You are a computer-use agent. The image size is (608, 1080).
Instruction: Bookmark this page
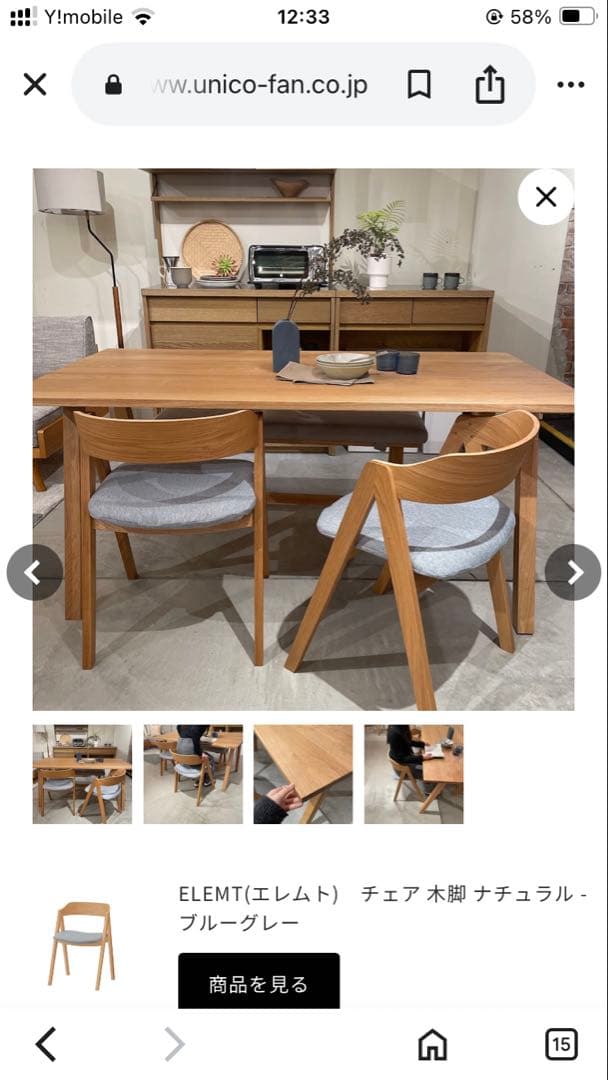pos(419,85)
